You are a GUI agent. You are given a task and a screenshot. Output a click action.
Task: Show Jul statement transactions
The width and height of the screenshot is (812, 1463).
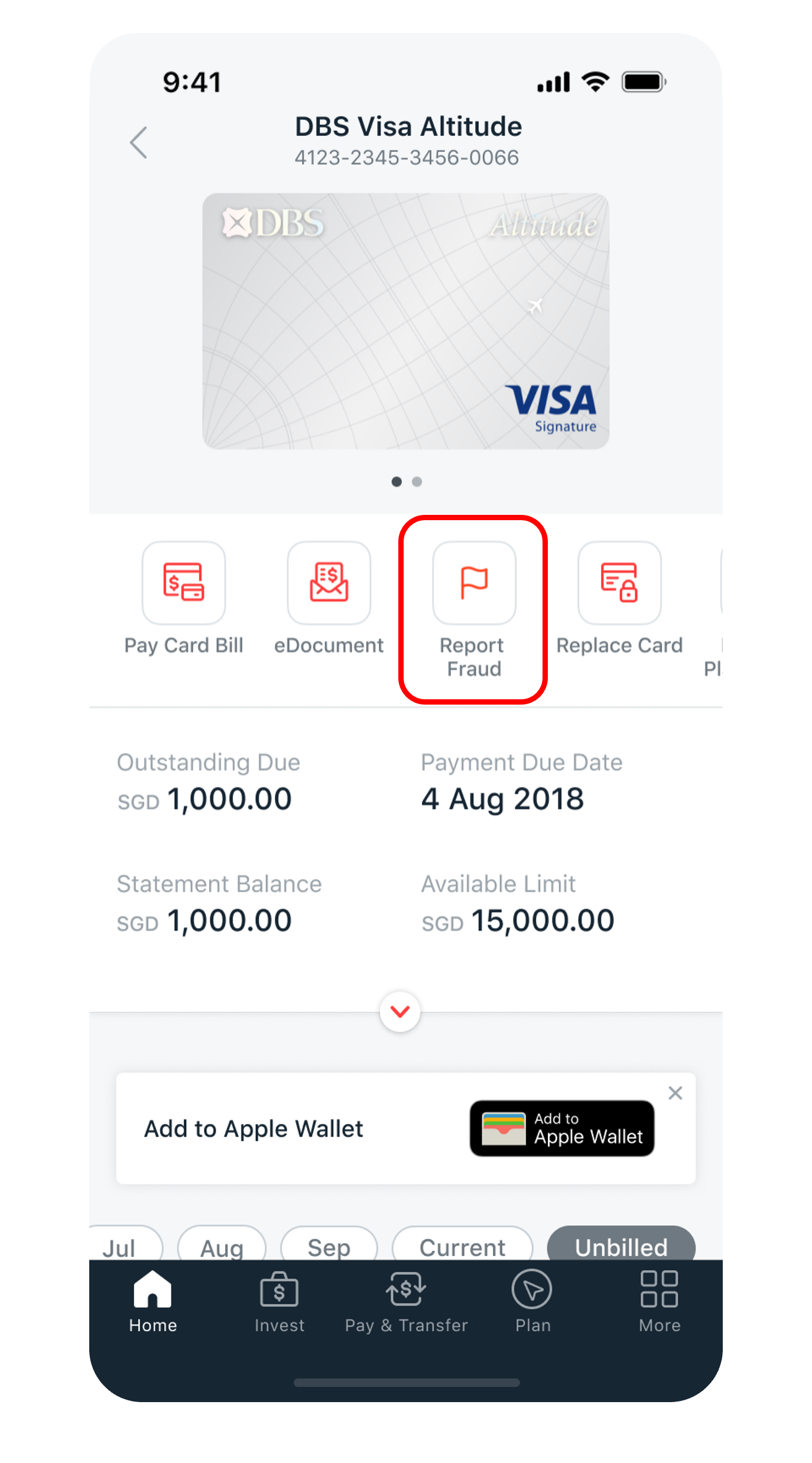[x=121, y=1247]
